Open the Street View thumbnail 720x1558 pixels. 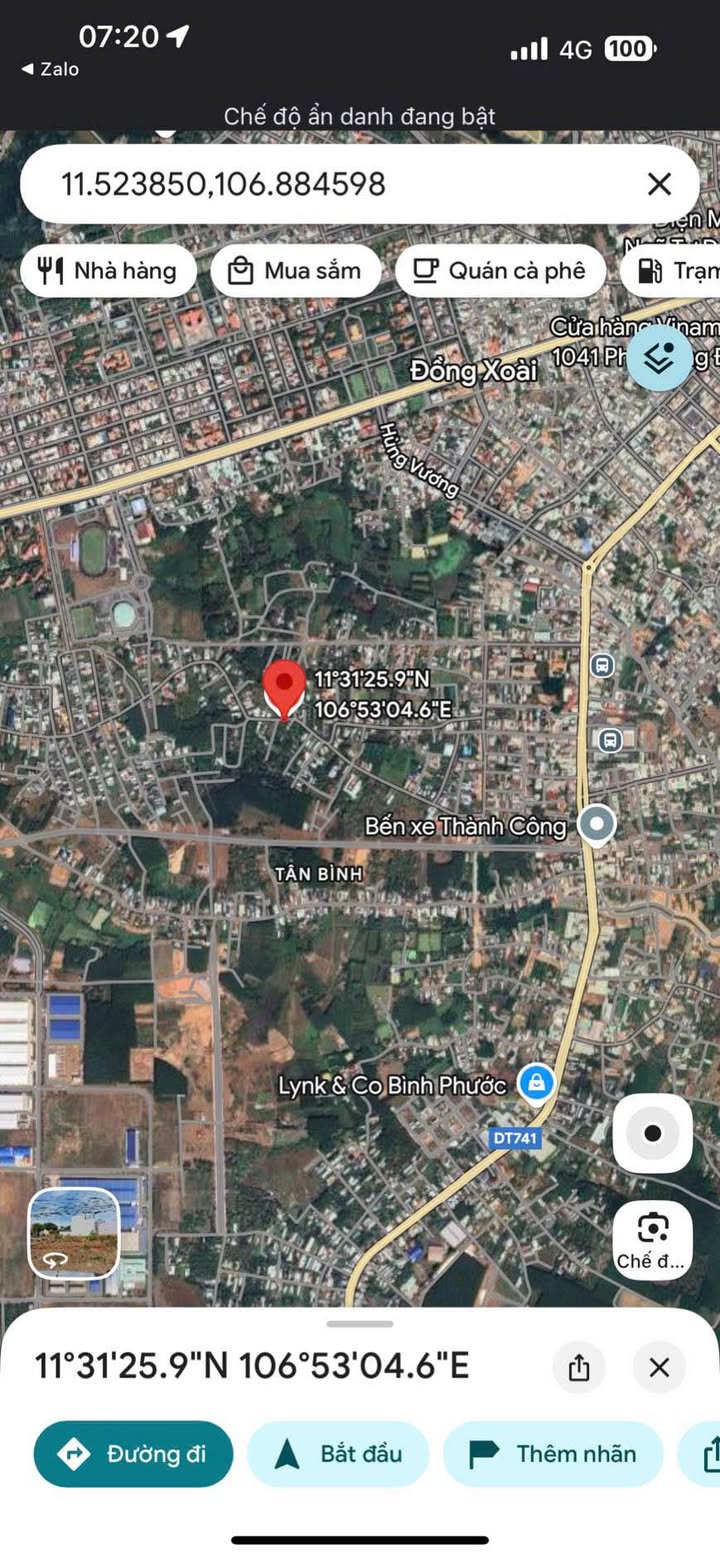coord(74,1233)
